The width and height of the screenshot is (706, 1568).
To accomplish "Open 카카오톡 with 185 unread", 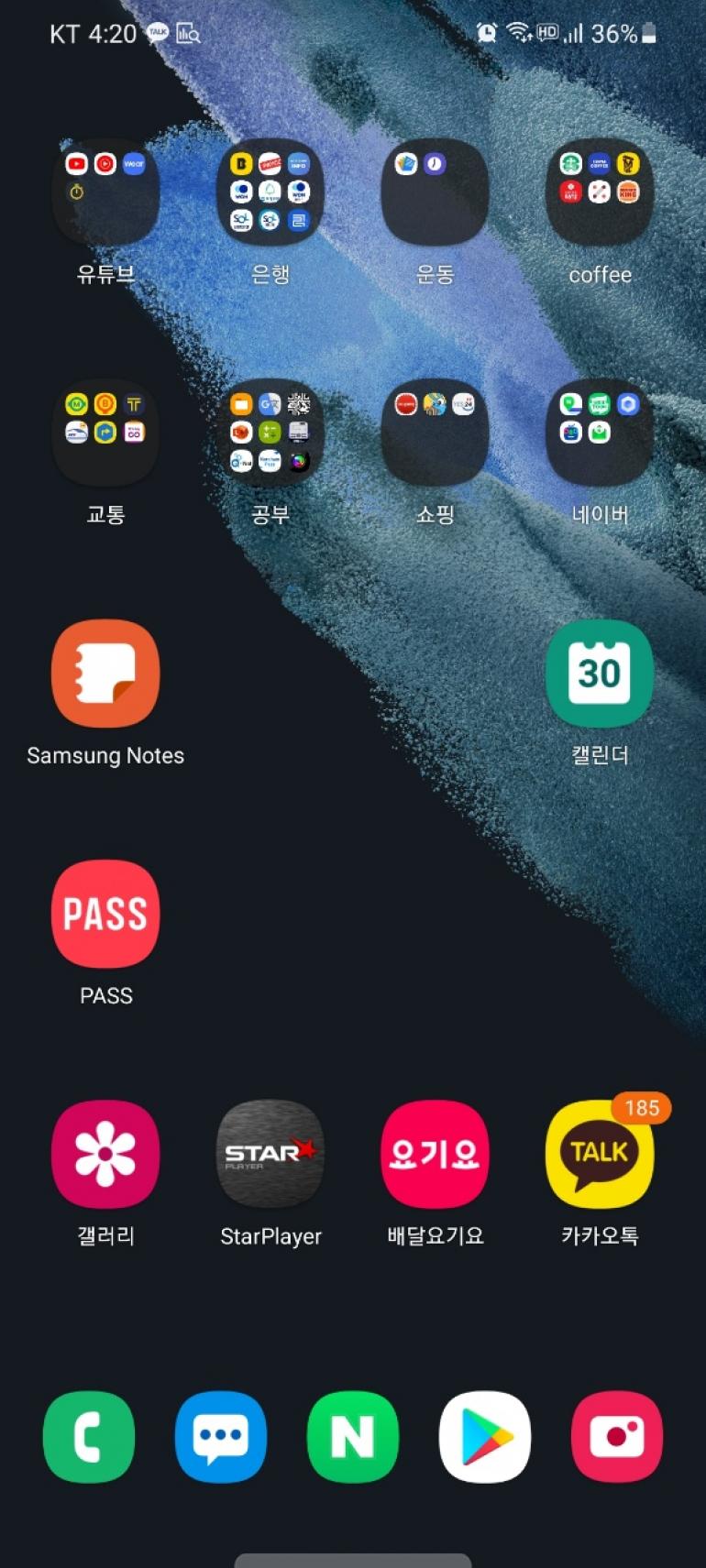I will (x=600, y=1154).
